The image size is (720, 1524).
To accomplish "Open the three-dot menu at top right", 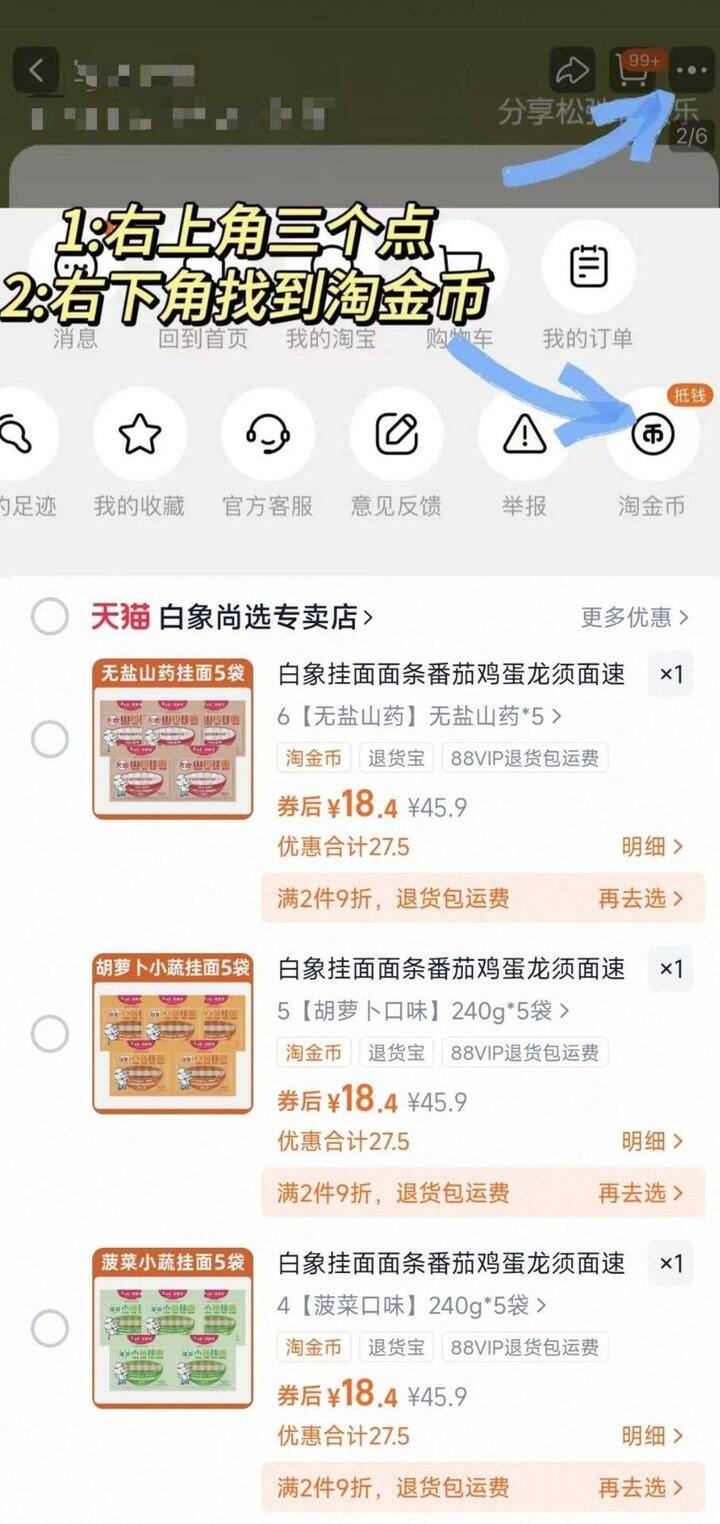I will pyautogui.click(x=690, y=70).
